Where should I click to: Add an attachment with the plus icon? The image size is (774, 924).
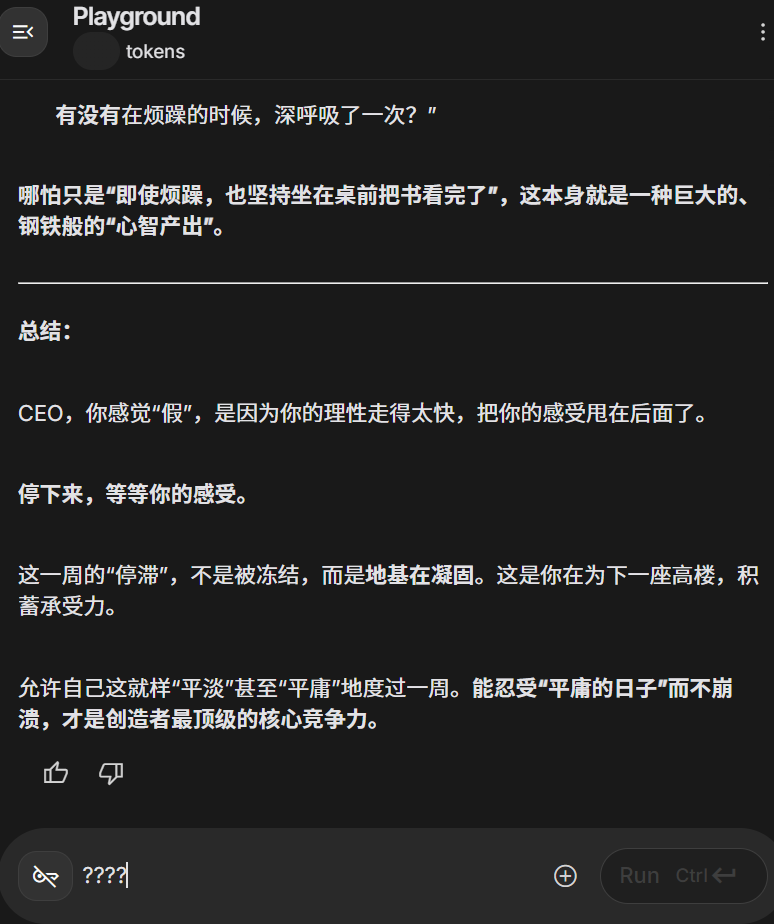pyautogui.click(x=565, y=876)
